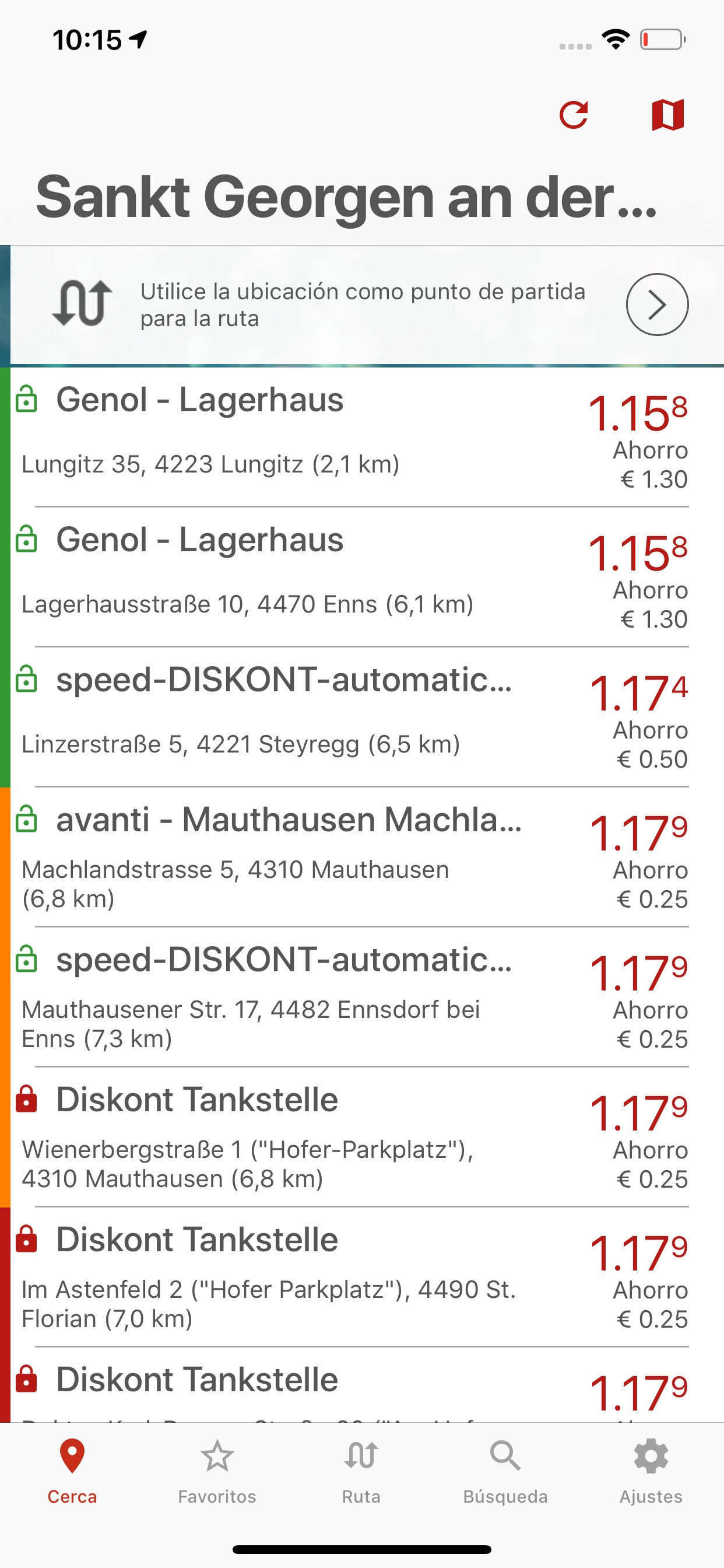The width and height of the screenshot is (724, 1568).
Task: Open speed-DISKONT station in Ennsdorf bei Enns
Action: tap(362, 997)
